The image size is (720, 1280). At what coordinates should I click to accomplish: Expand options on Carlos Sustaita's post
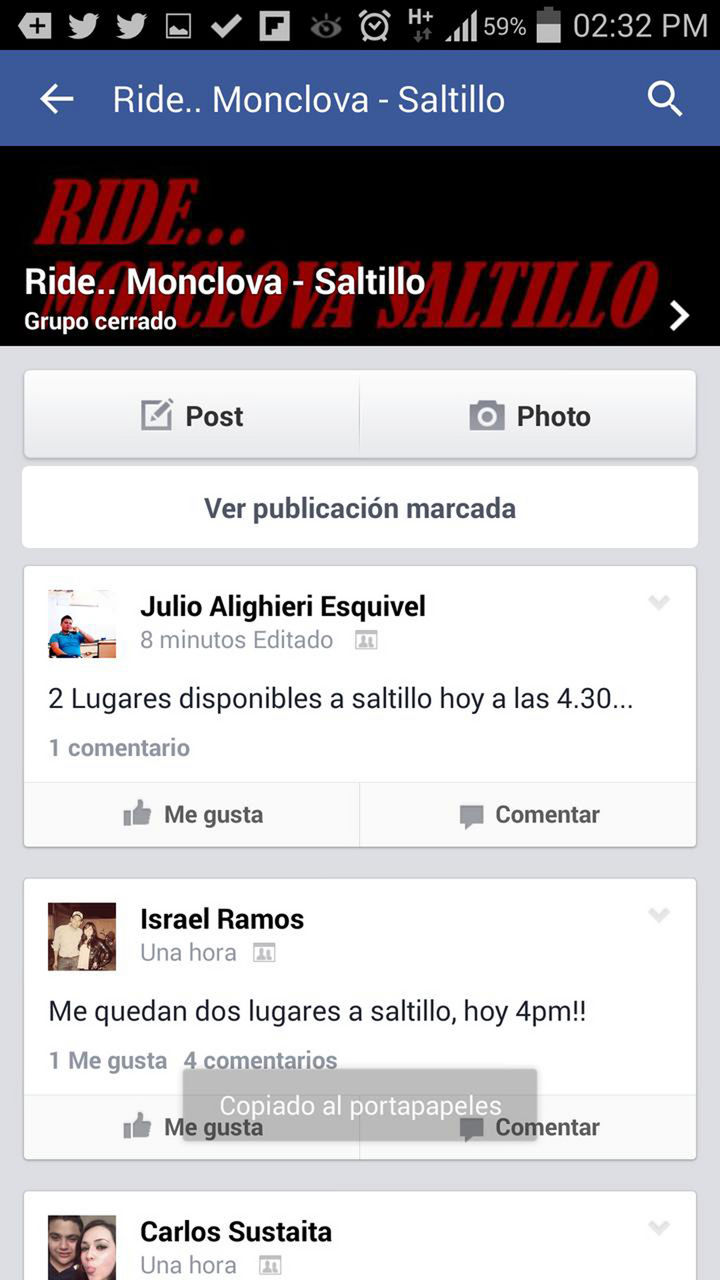click(x=658, y=1228)
